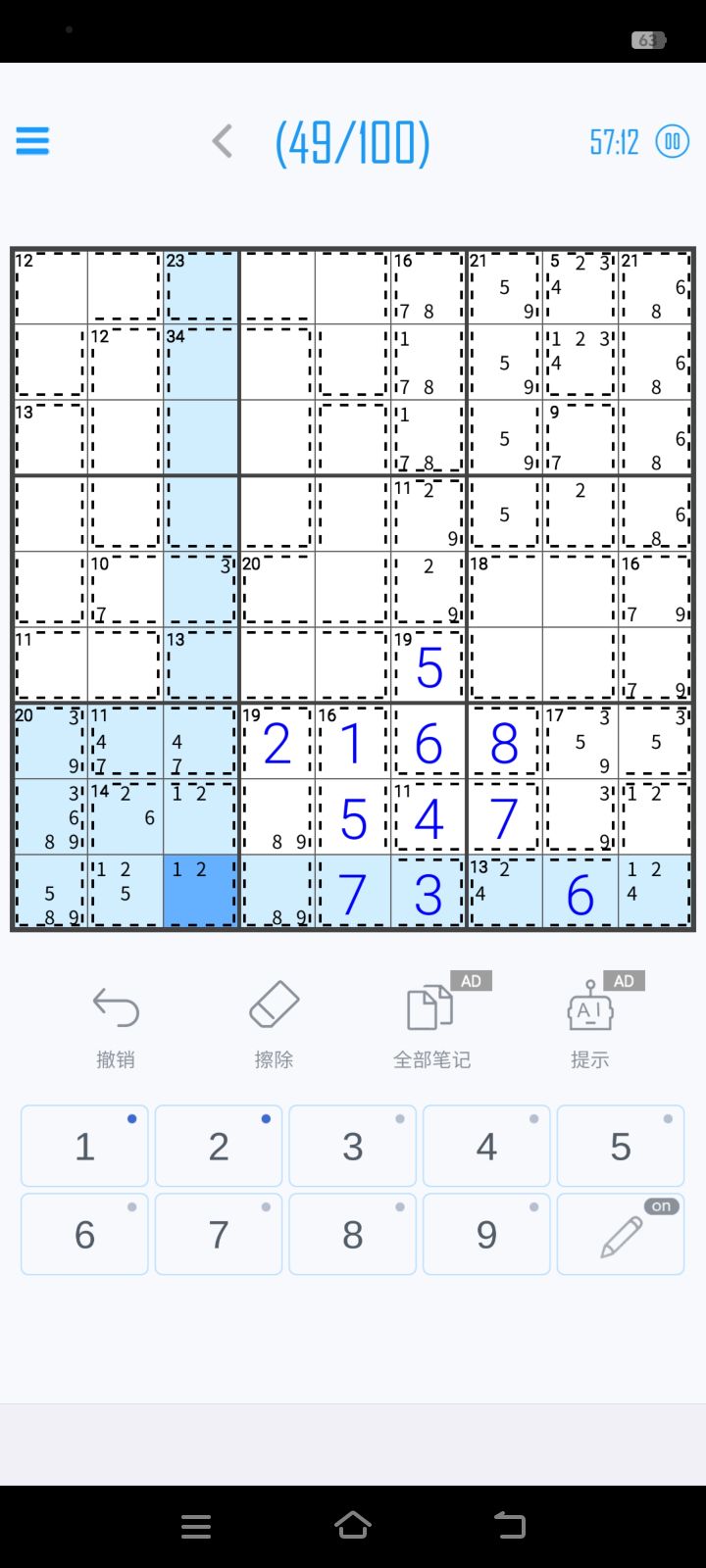The width and height of the screenshot is (706, 1568).
Task: Tap the Android recent apps toggle
Action: coord(196,1526)
